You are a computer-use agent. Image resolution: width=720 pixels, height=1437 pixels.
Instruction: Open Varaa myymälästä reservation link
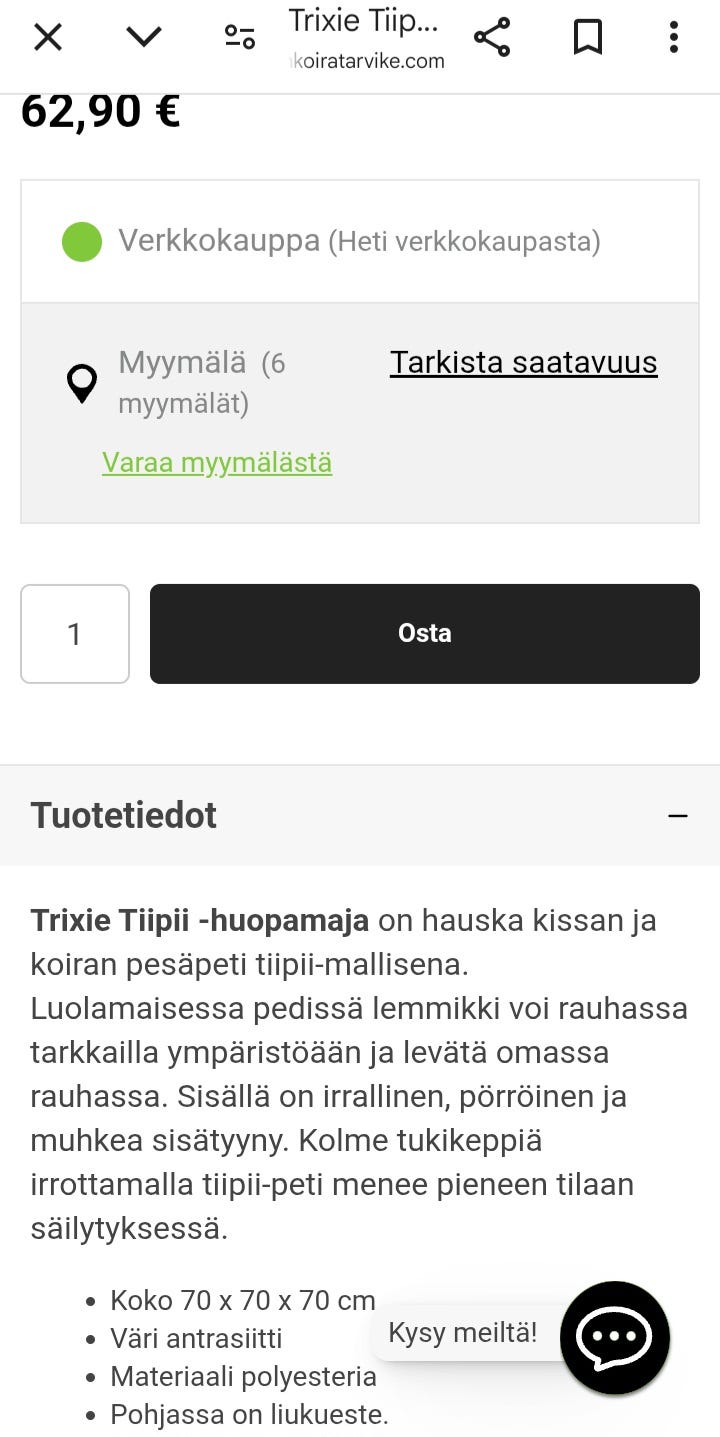(216, 462)
